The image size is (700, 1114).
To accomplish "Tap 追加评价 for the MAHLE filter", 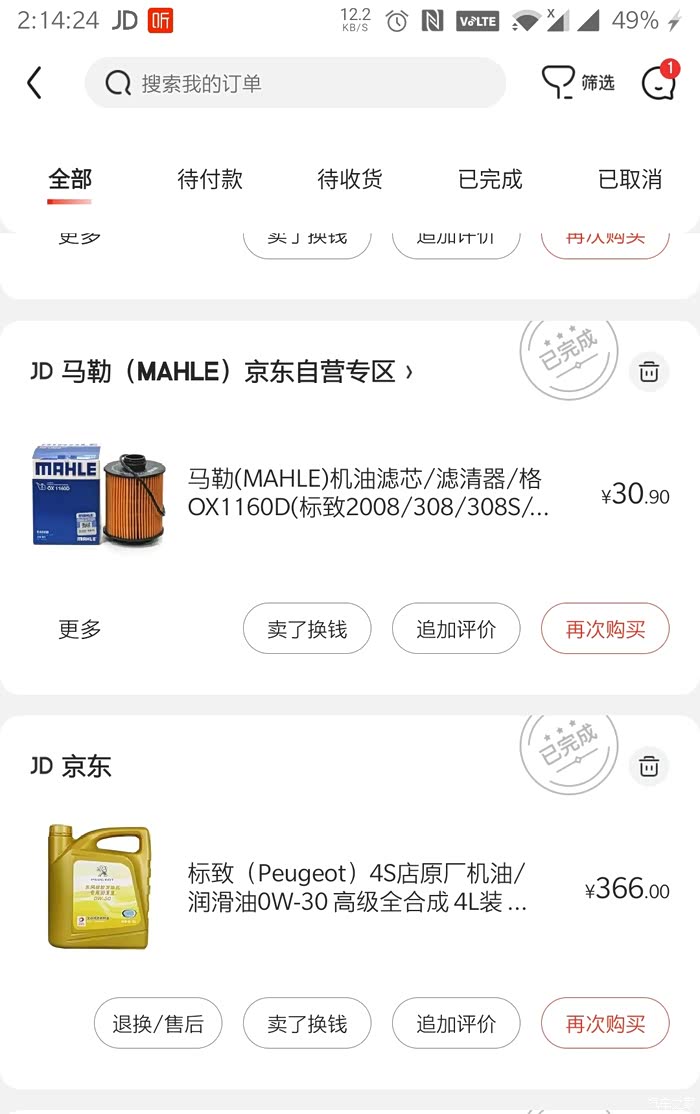I will pos(456,629).
